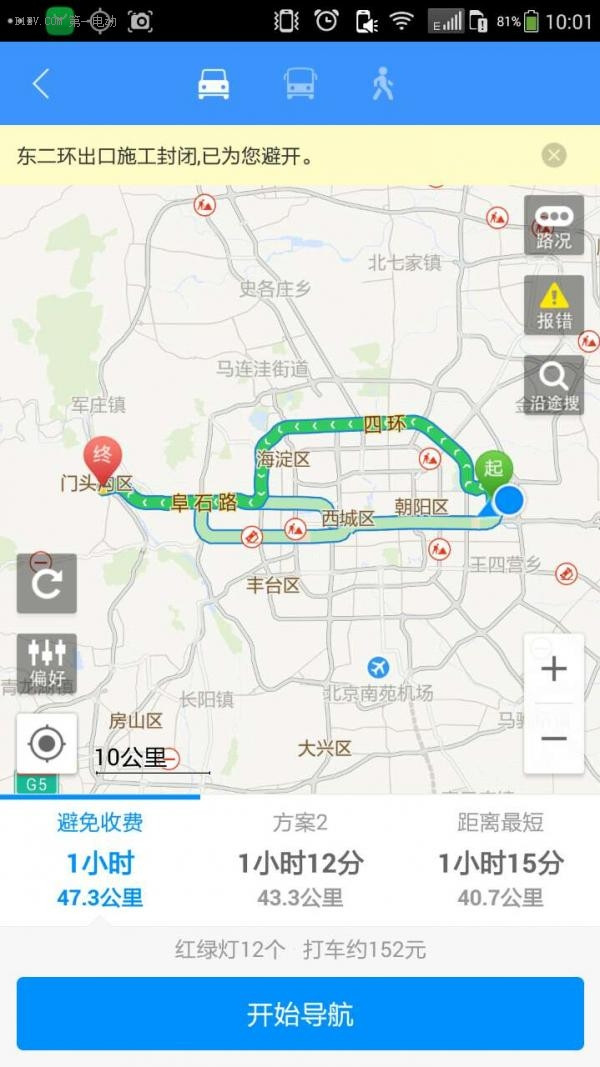Open 偏好 route preferences
600x1067 pixels.
coord(46,663)
